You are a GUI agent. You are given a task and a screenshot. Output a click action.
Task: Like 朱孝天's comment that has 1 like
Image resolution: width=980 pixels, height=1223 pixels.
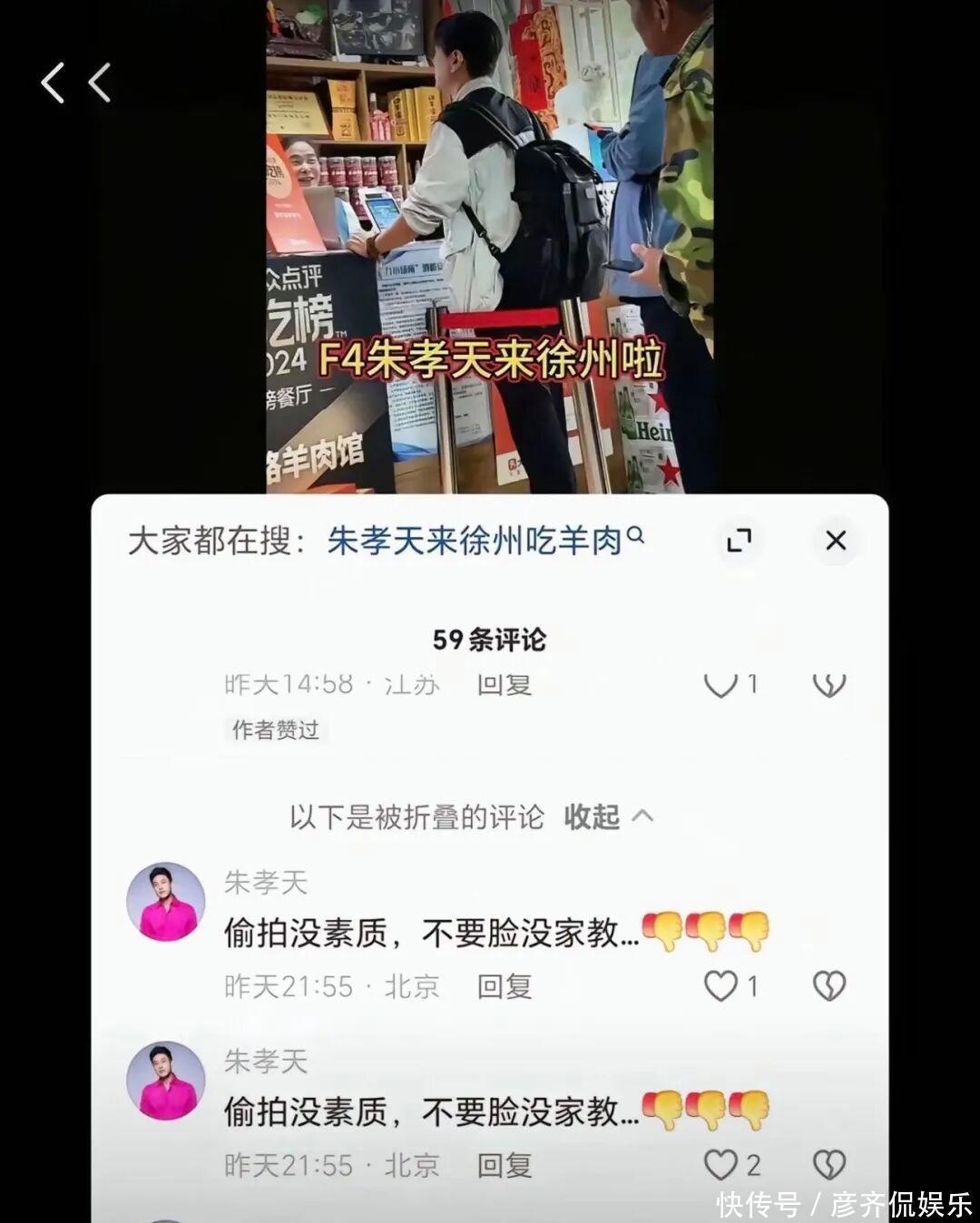click(x=721, y=986)
